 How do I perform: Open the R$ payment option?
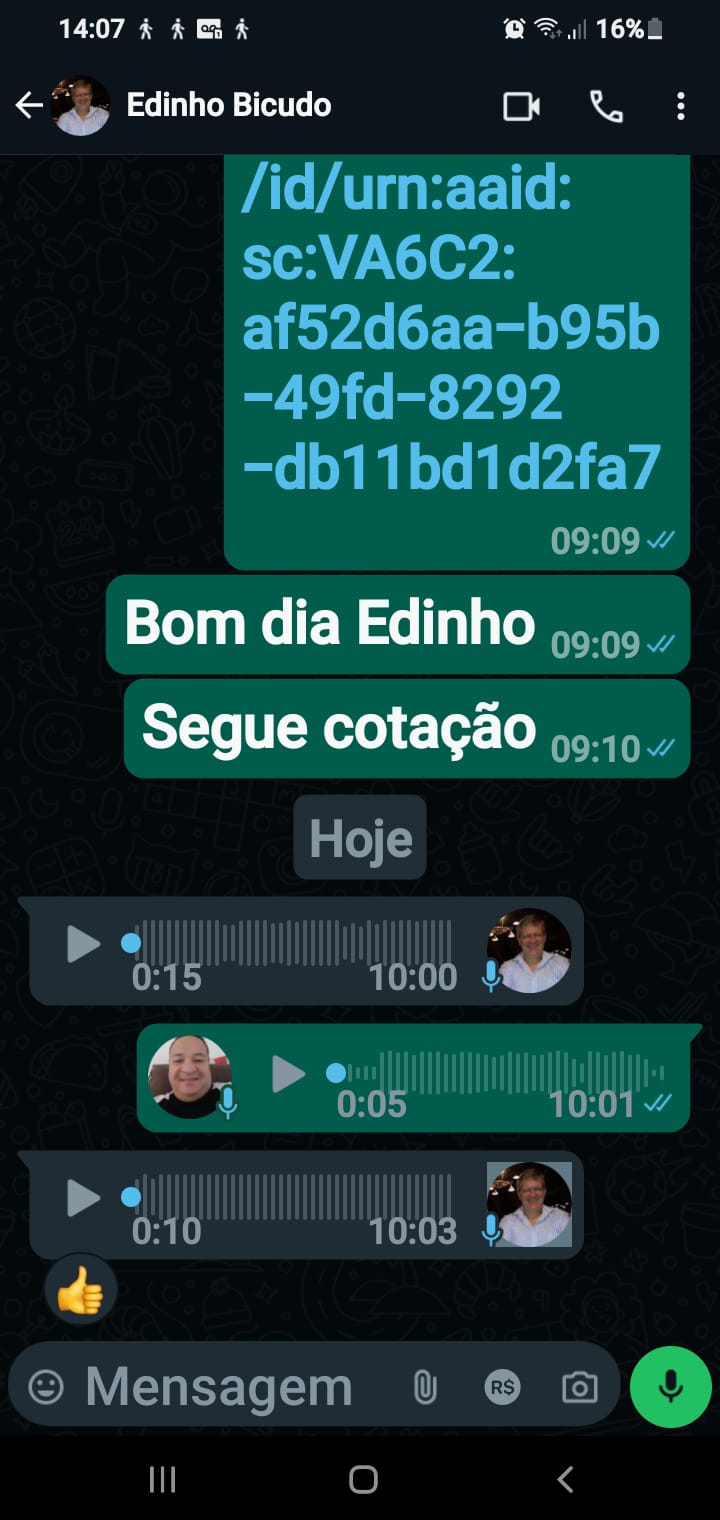(502, 1387)
